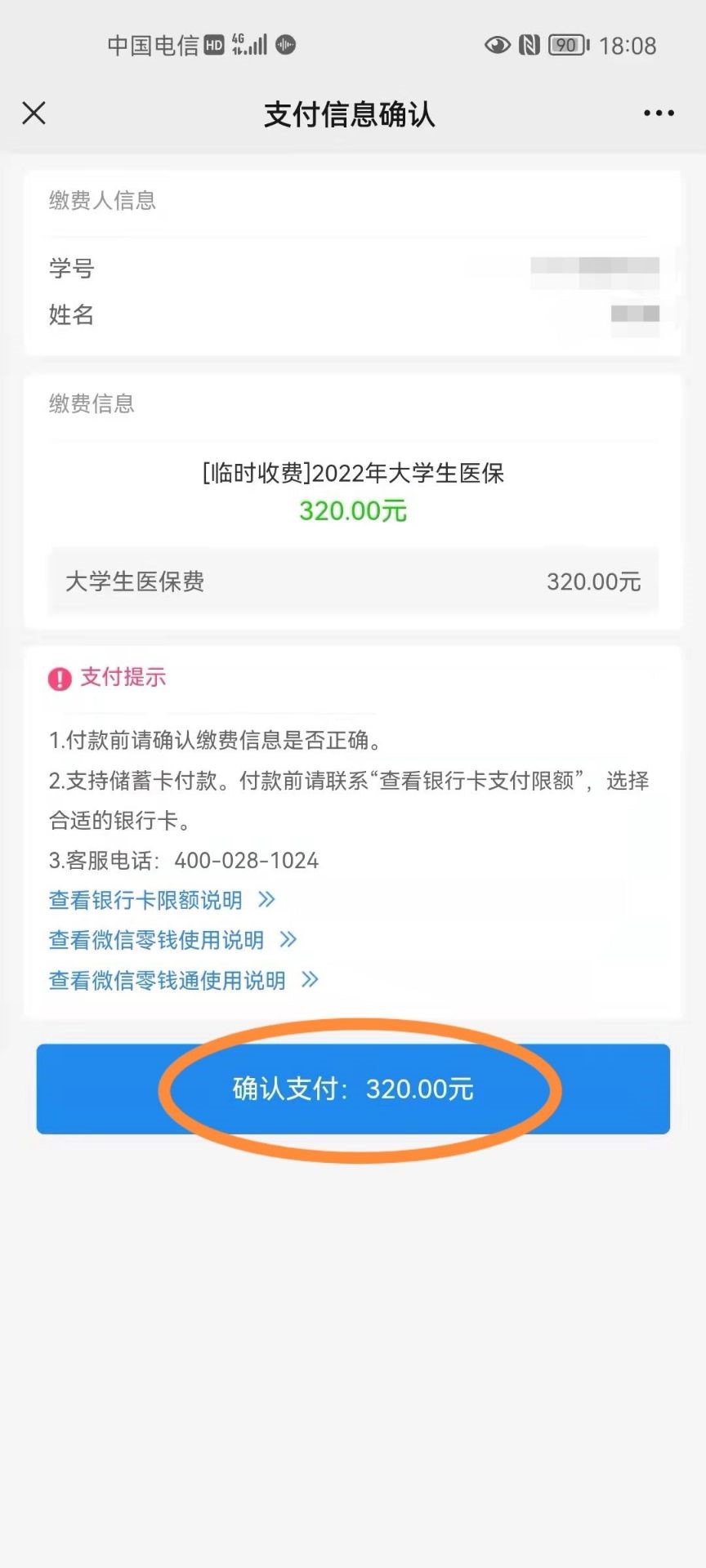Expand 查看银行卡限额说明 with its chevron

[x=266, y=900]
